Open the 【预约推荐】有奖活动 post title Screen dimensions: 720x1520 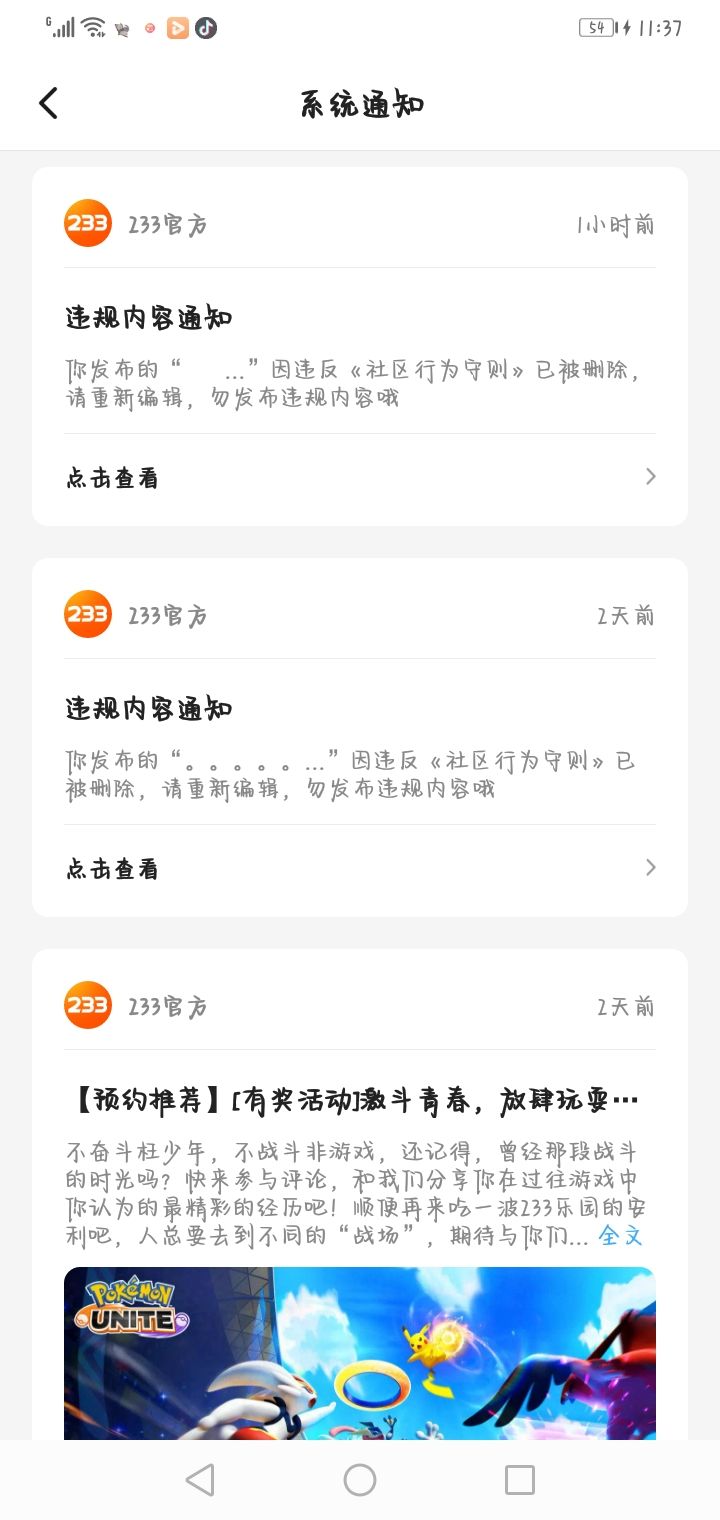pos(356,1102)
